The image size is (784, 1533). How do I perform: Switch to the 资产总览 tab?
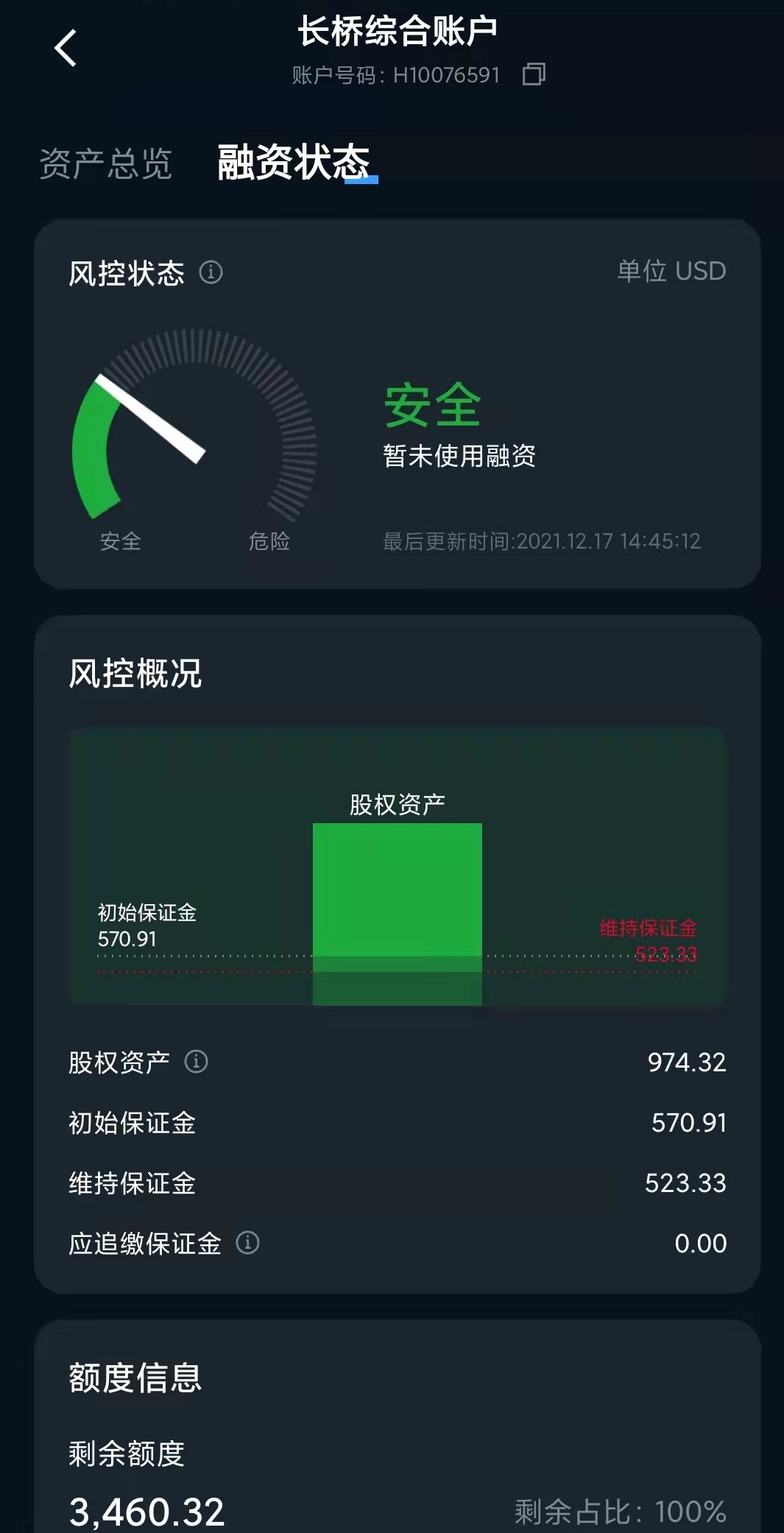pyautogui.click(x=105, y=163)
